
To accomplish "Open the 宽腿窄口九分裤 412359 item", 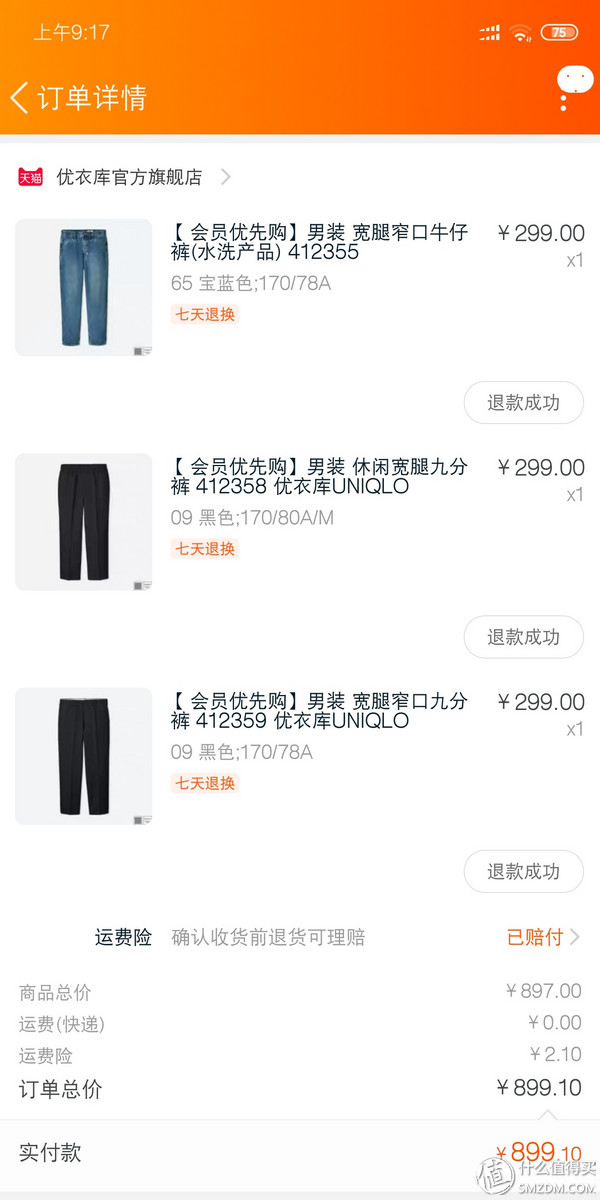I will (319, 711).
